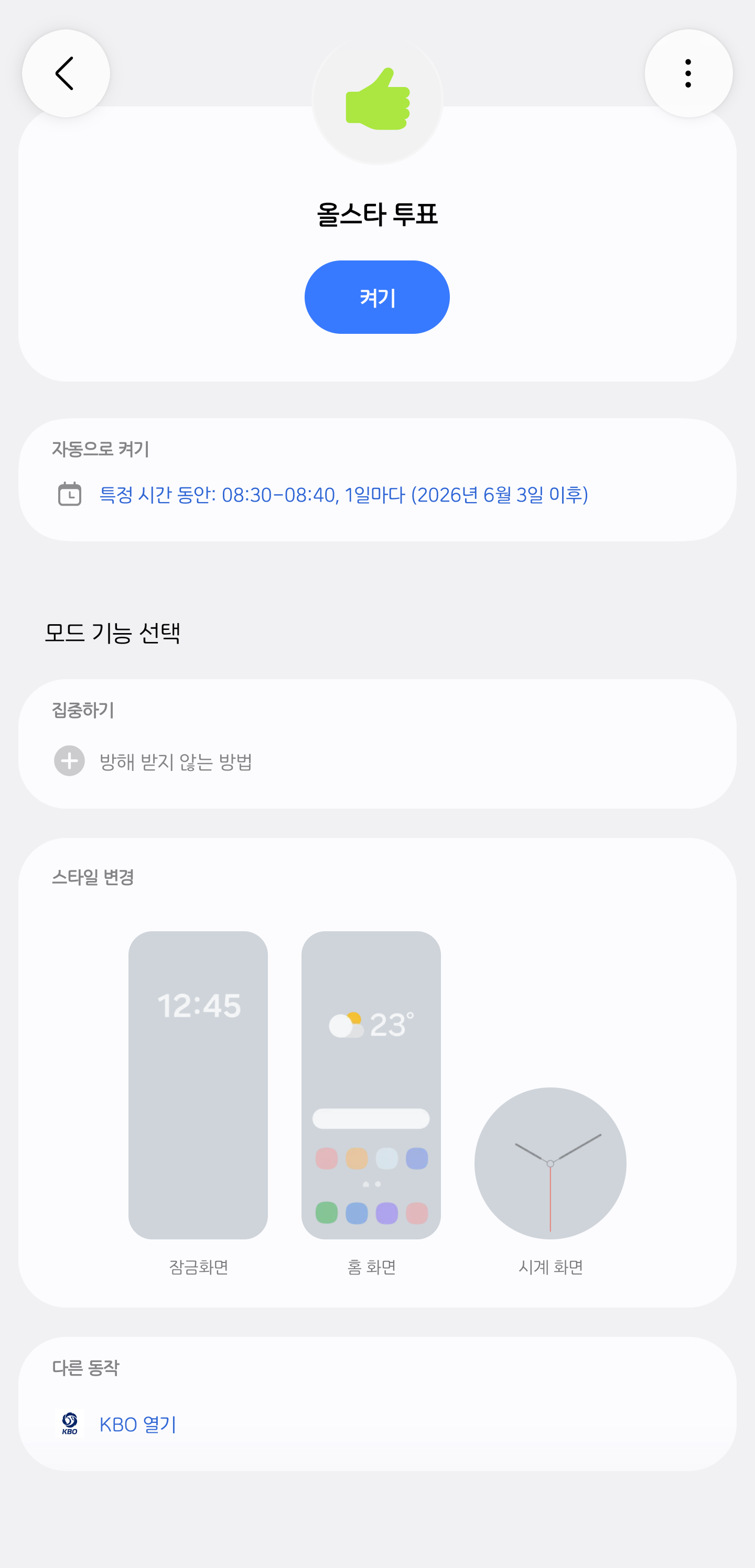The height and width of the screenshot is (1568, 755).
Task: Edit the 08:30-08:40 schedule condition
Action: click(x=377, y=494)
